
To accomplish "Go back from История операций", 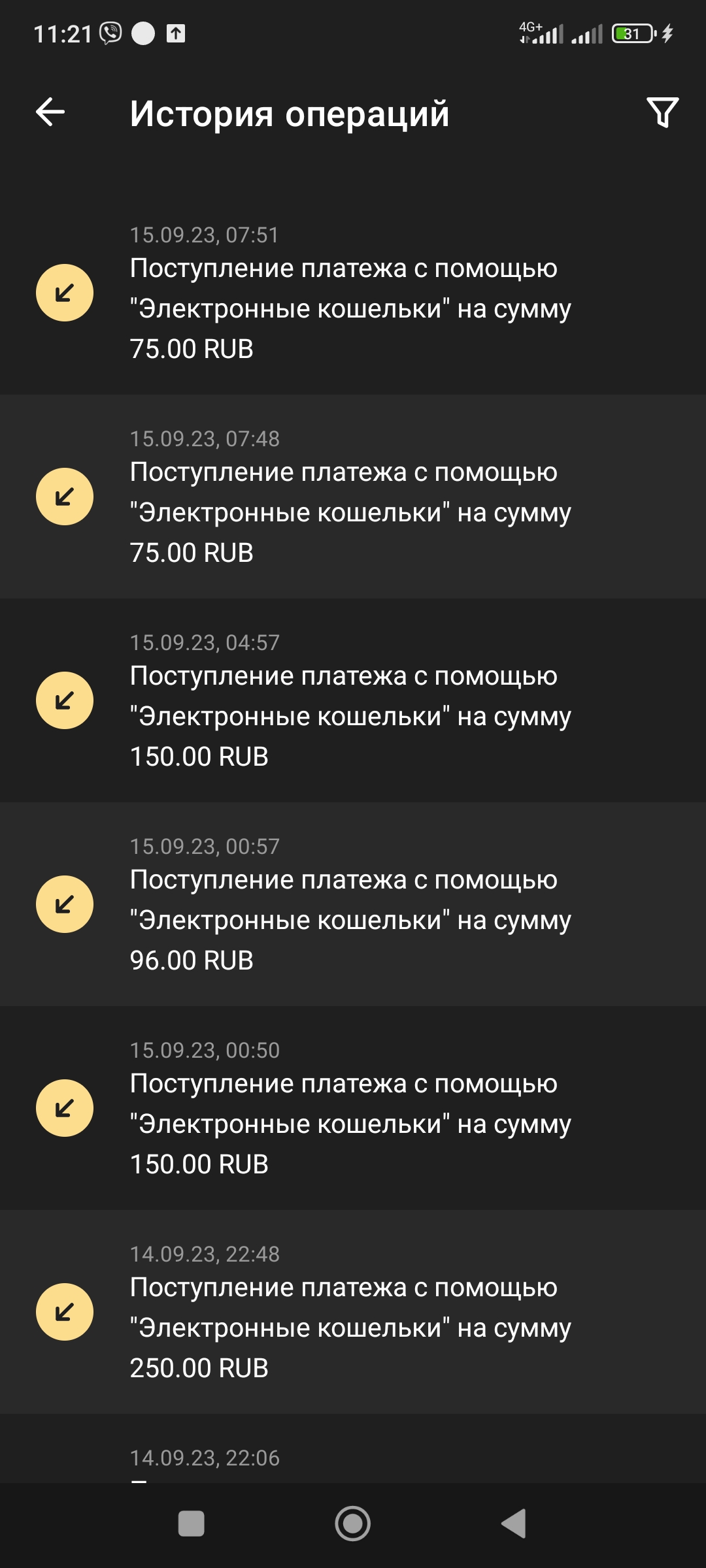I will pyautogui.click(x=50, y=112).
